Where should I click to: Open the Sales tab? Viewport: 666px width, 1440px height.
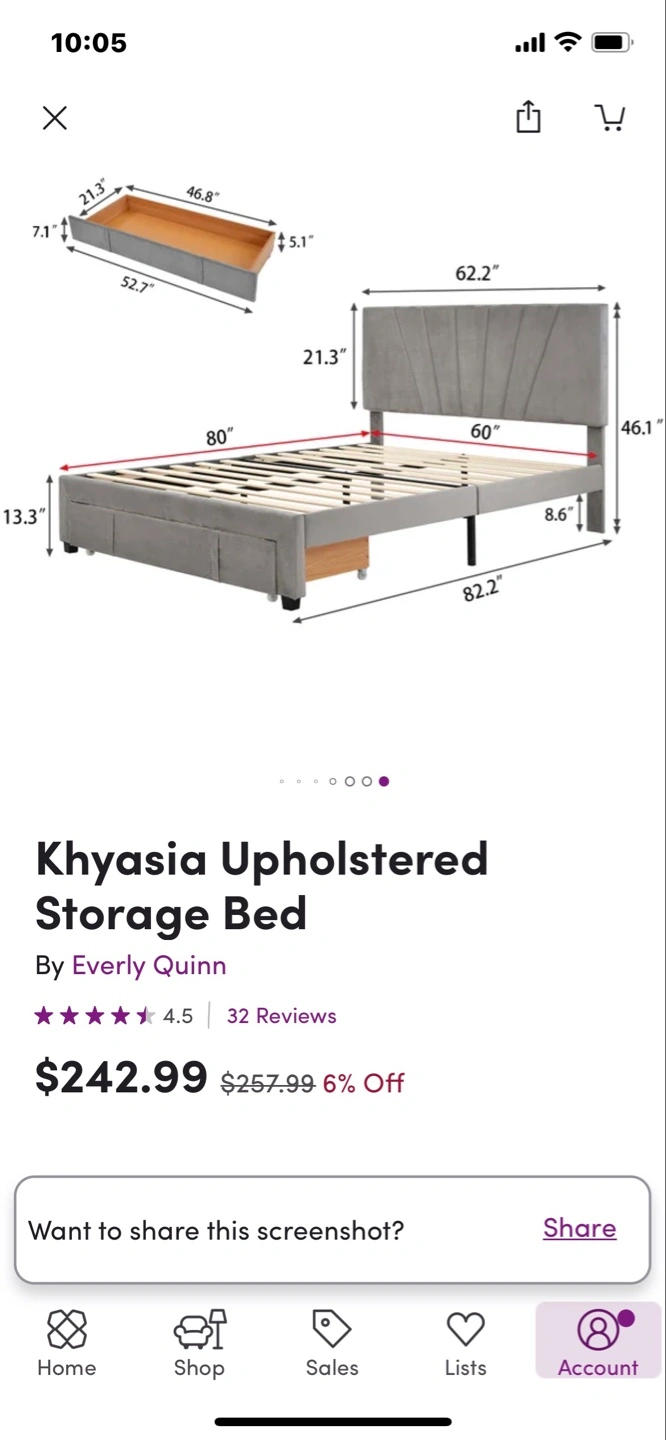click(x=332, y=1343)
